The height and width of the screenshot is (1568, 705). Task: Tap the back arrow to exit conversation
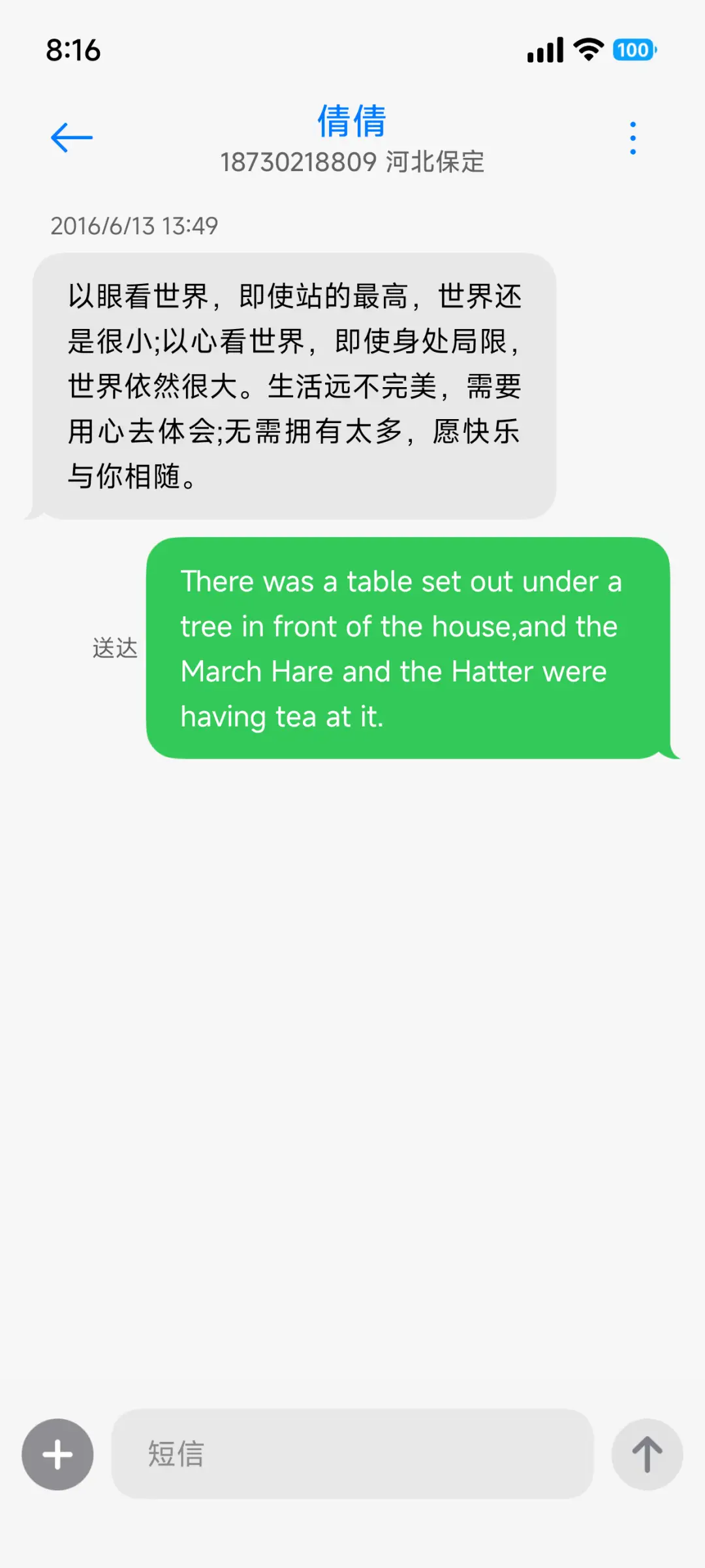tap(70, 137)
